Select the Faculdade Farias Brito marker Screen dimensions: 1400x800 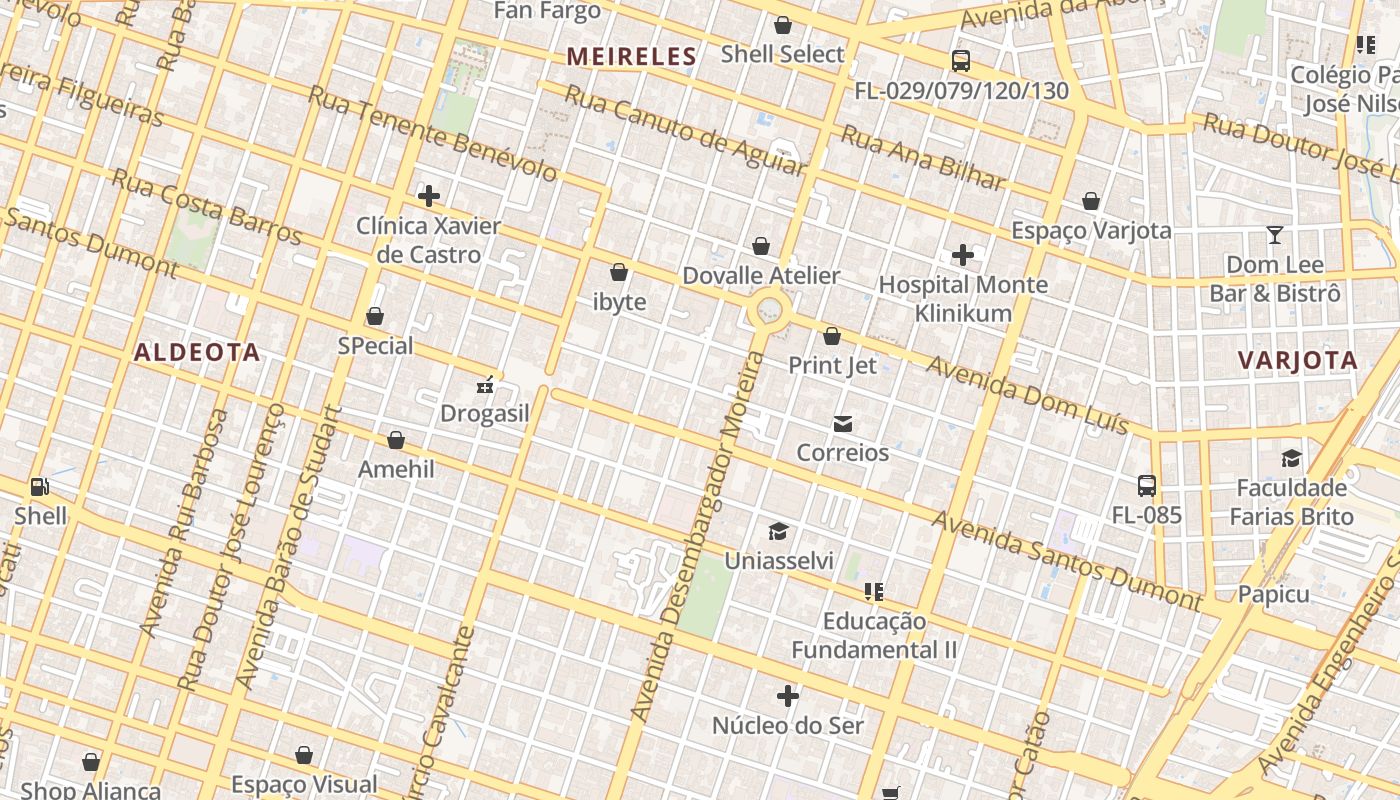(1291, 458)
